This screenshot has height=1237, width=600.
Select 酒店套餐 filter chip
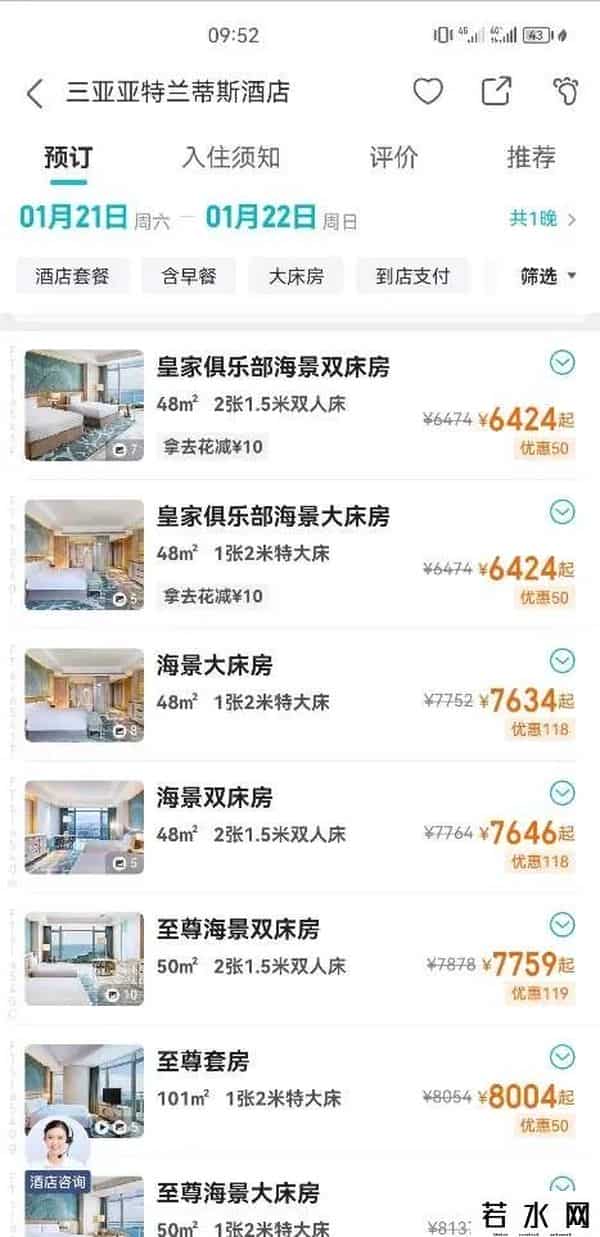[x=72, y=277]
